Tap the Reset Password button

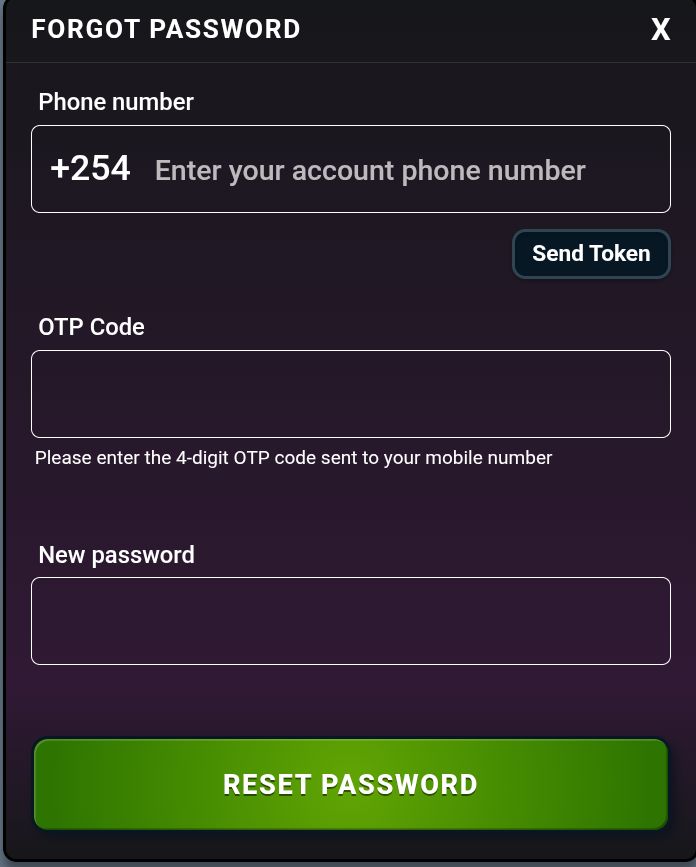tap(350, 784)
